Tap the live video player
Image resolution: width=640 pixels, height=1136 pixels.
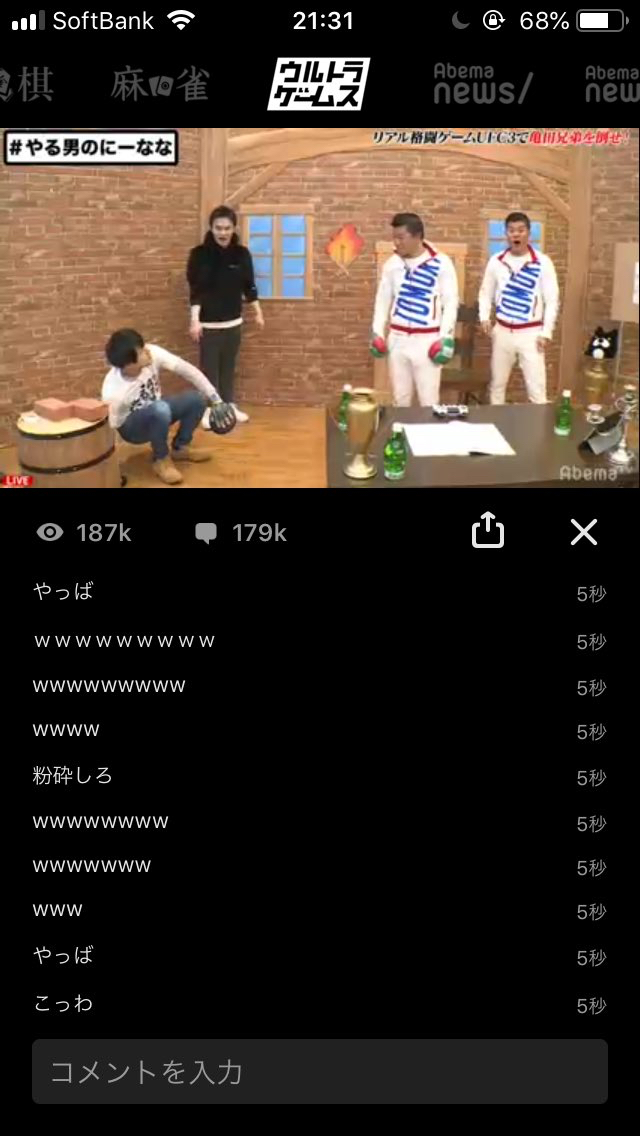tap(320, 308)
